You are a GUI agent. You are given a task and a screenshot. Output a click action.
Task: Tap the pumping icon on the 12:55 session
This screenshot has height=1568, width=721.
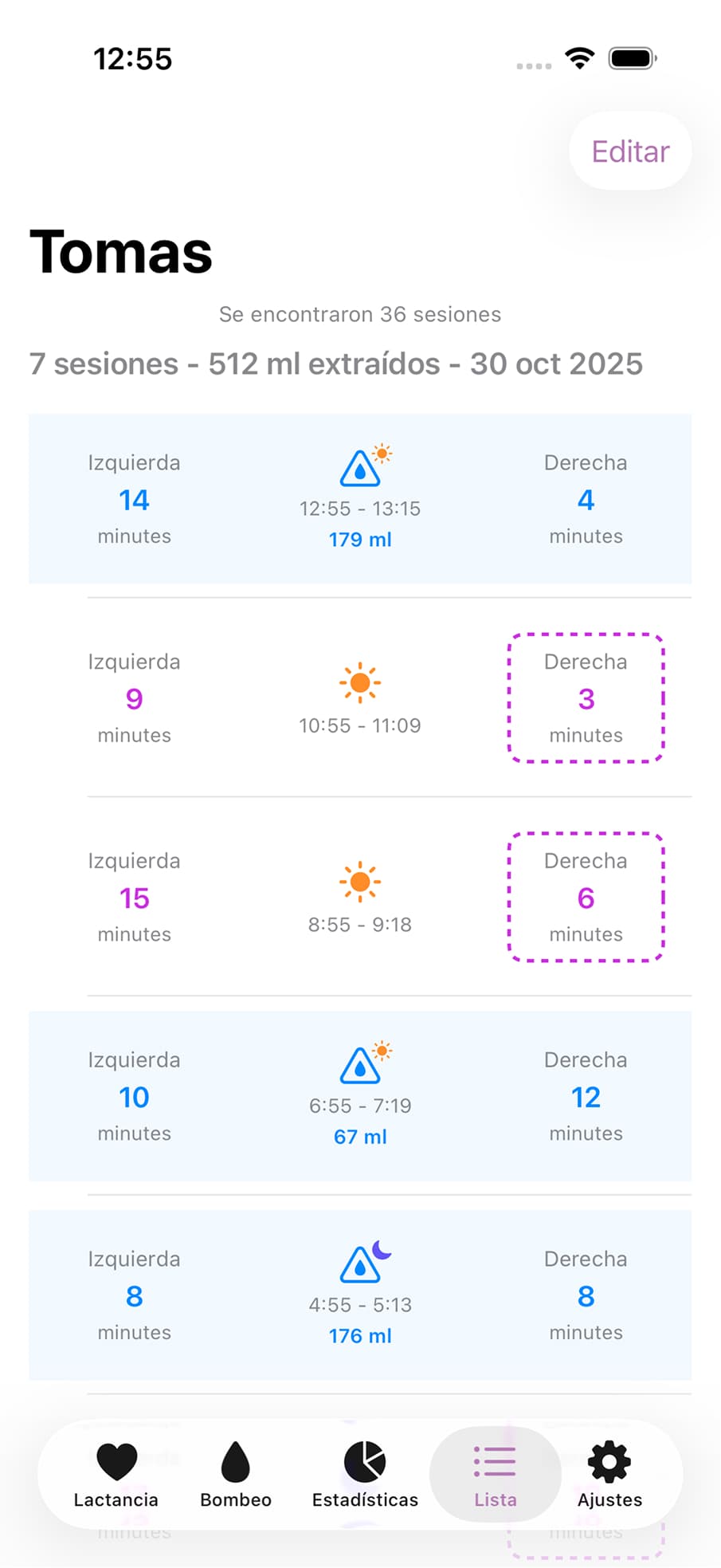point(360,469)
